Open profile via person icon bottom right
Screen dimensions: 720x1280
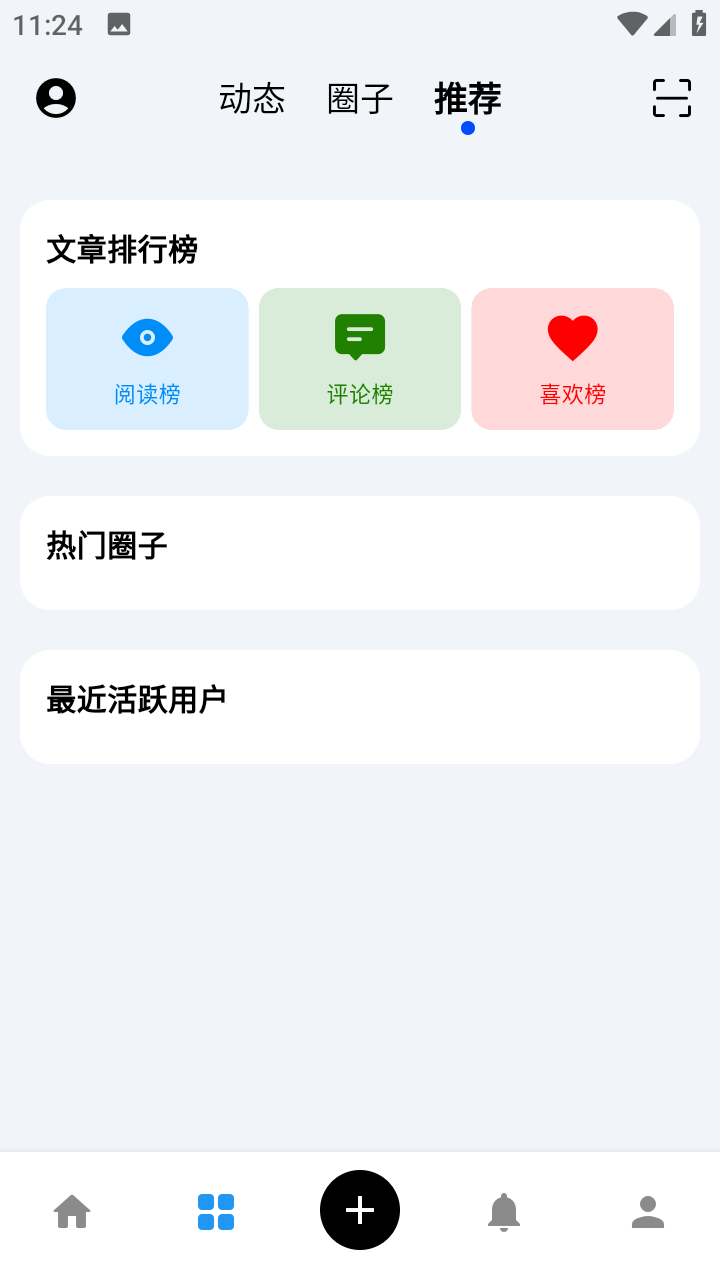pos(648,1210)
